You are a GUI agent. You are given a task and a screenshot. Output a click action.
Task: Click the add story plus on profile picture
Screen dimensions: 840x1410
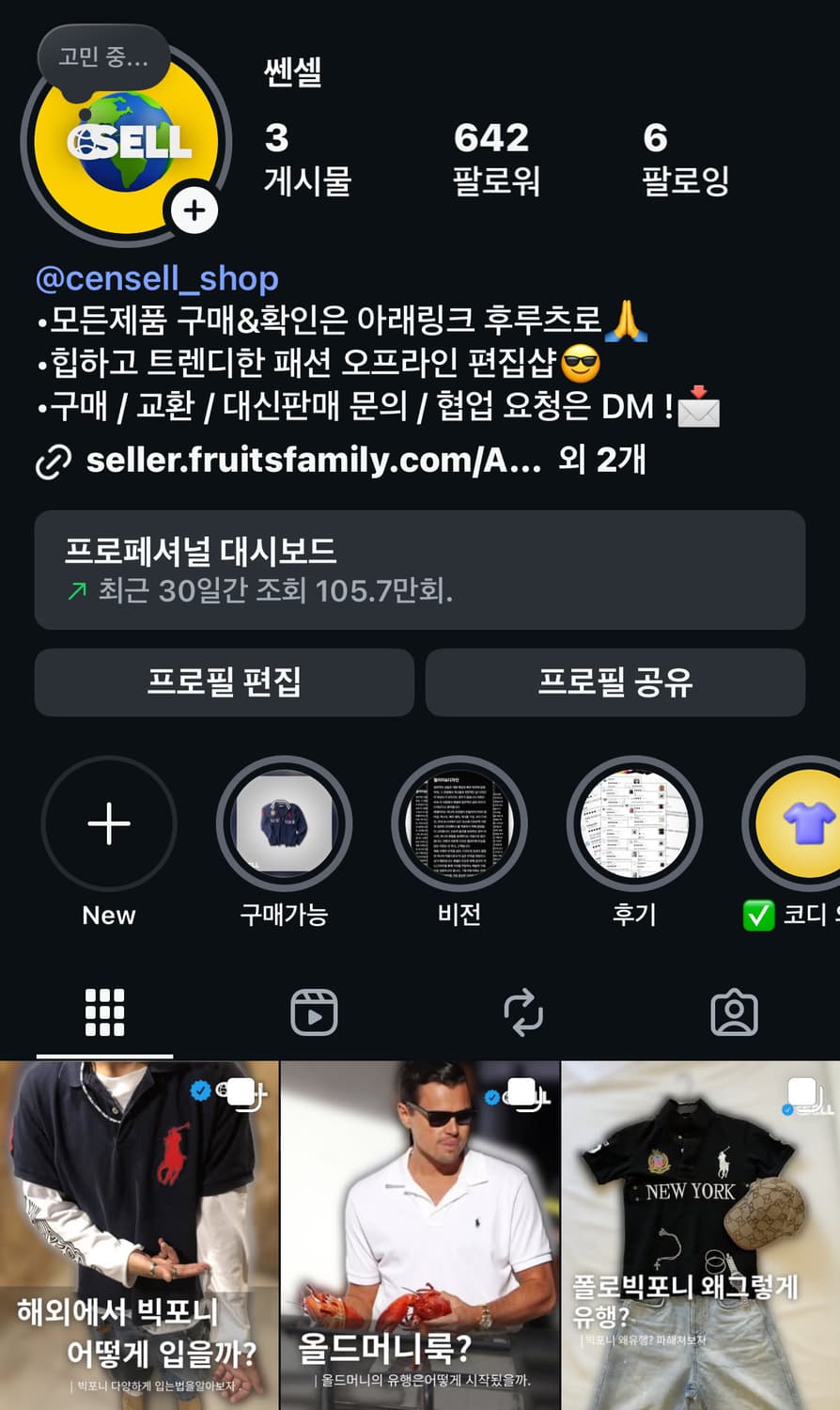click(194, 211)
